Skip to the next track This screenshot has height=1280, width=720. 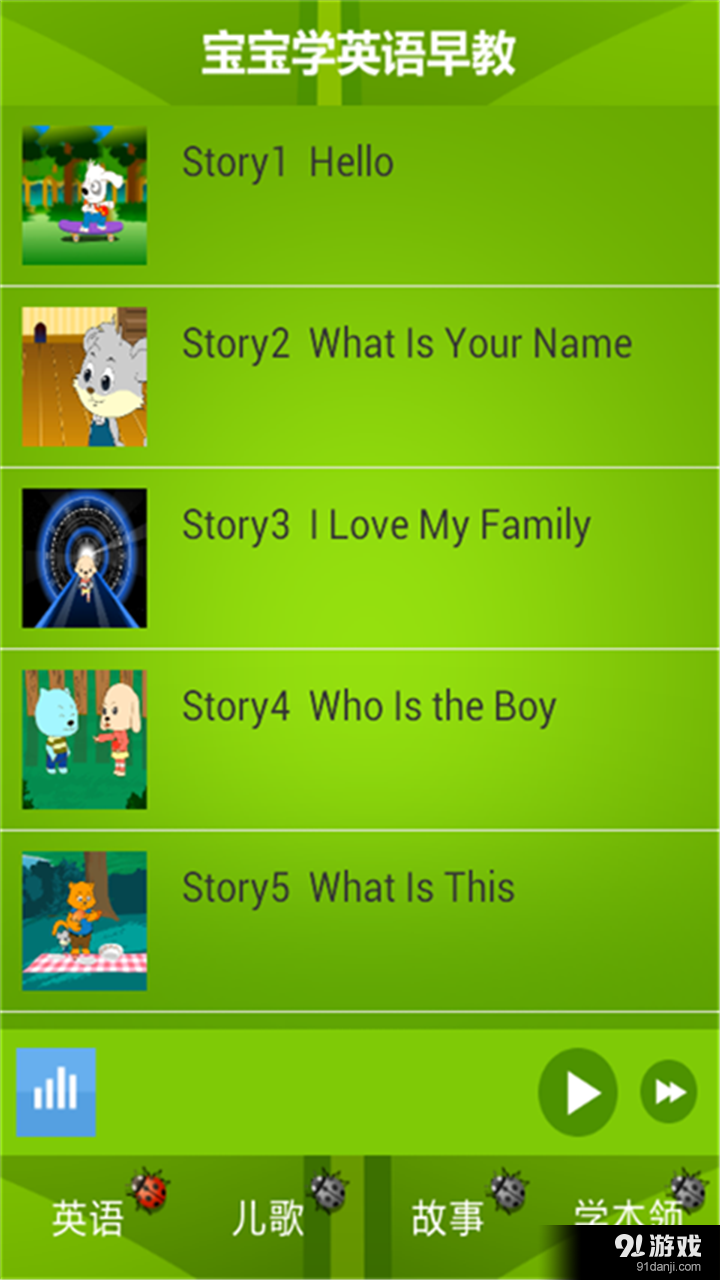click(668, 1092)
